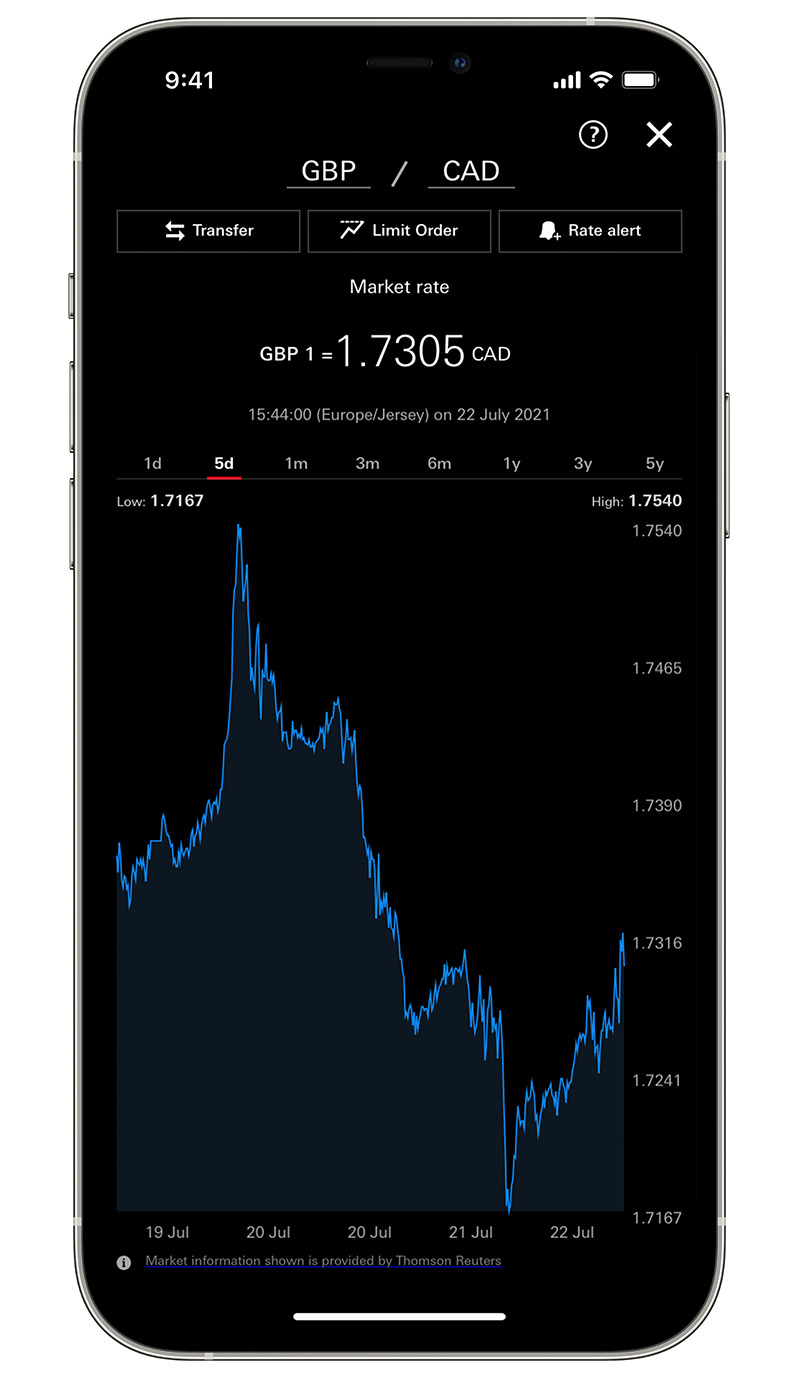
Task: Show the 5y chart range
Action: 654,464
